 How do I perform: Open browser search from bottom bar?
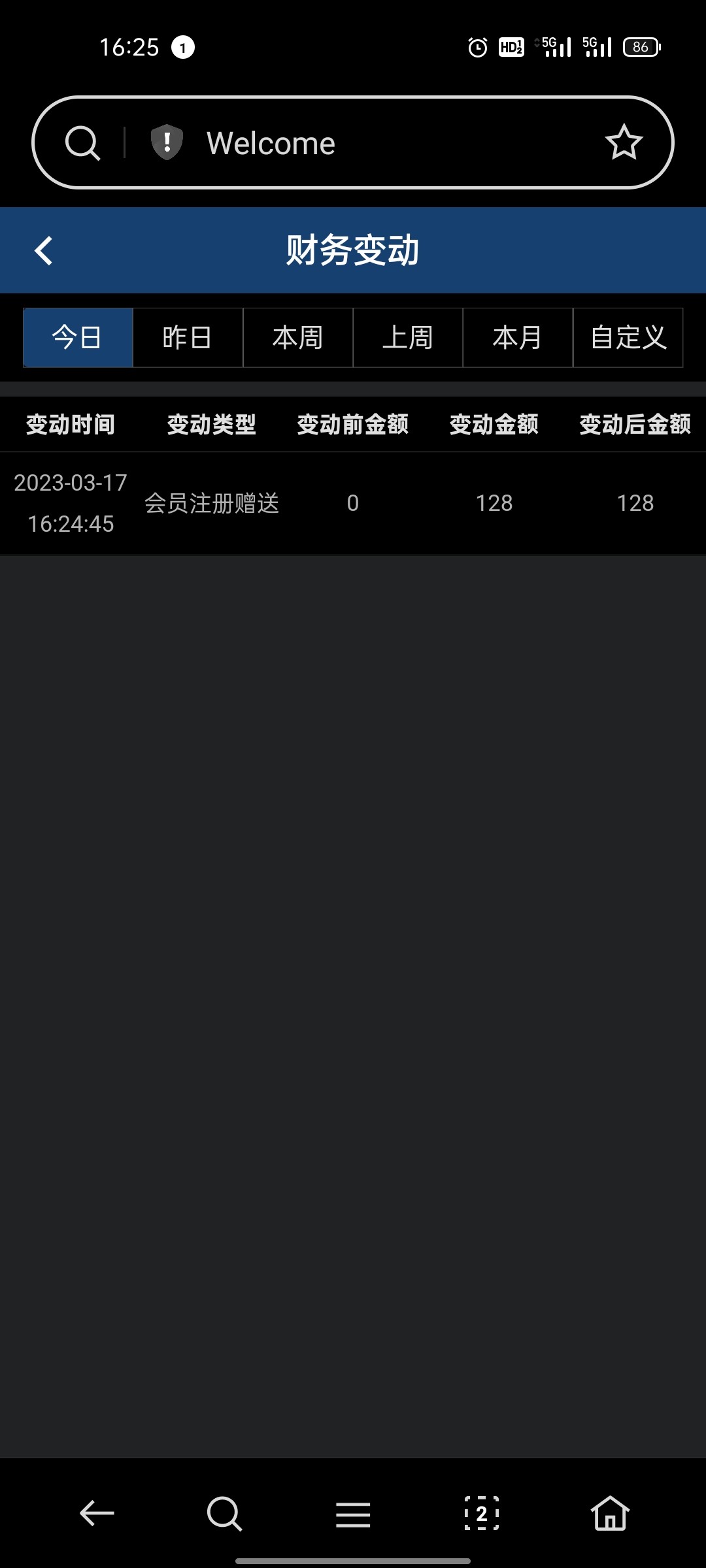224,1513
